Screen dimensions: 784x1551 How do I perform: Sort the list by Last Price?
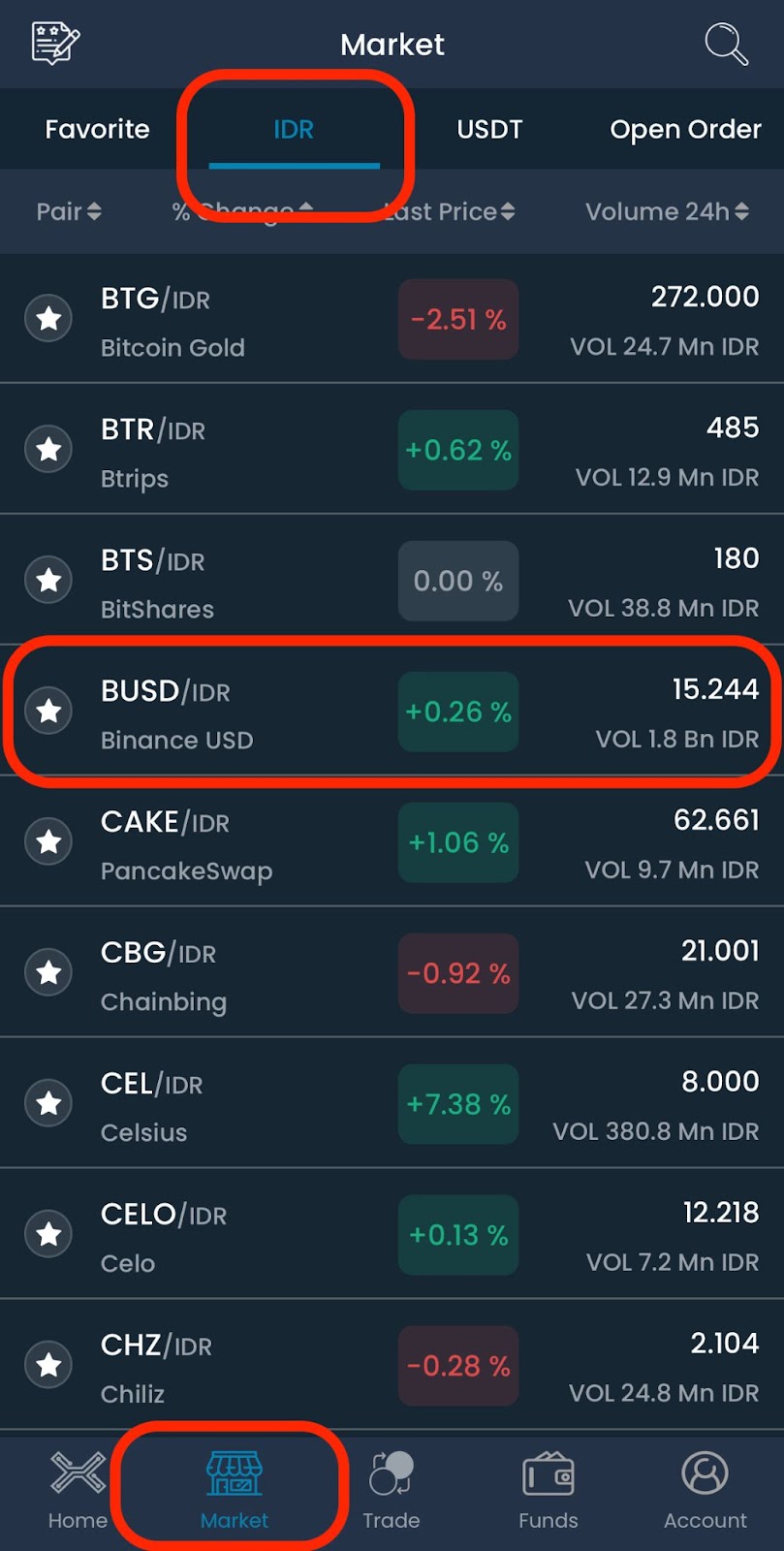[449, 211]
